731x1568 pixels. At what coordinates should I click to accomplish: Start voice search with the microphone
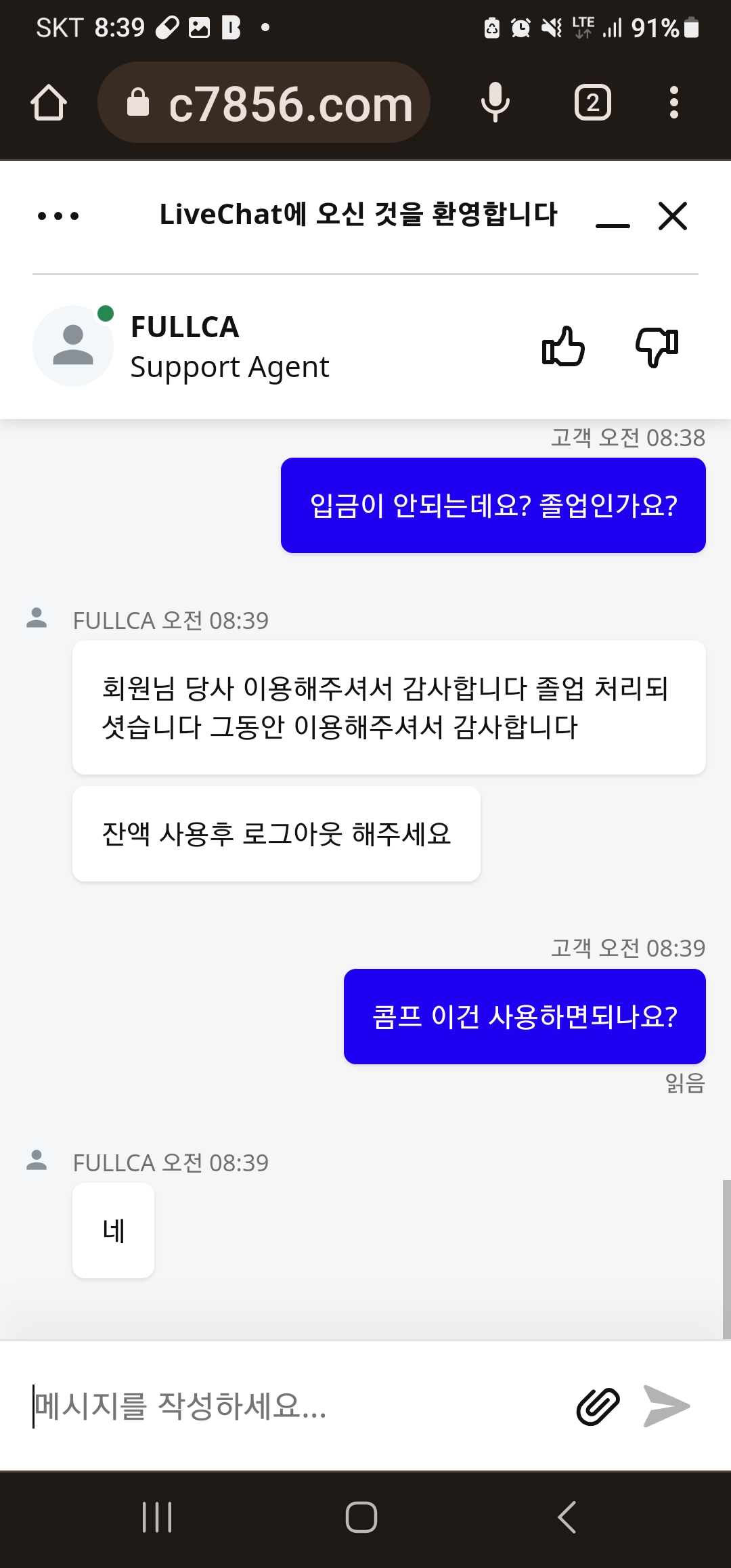coord(495,103)
